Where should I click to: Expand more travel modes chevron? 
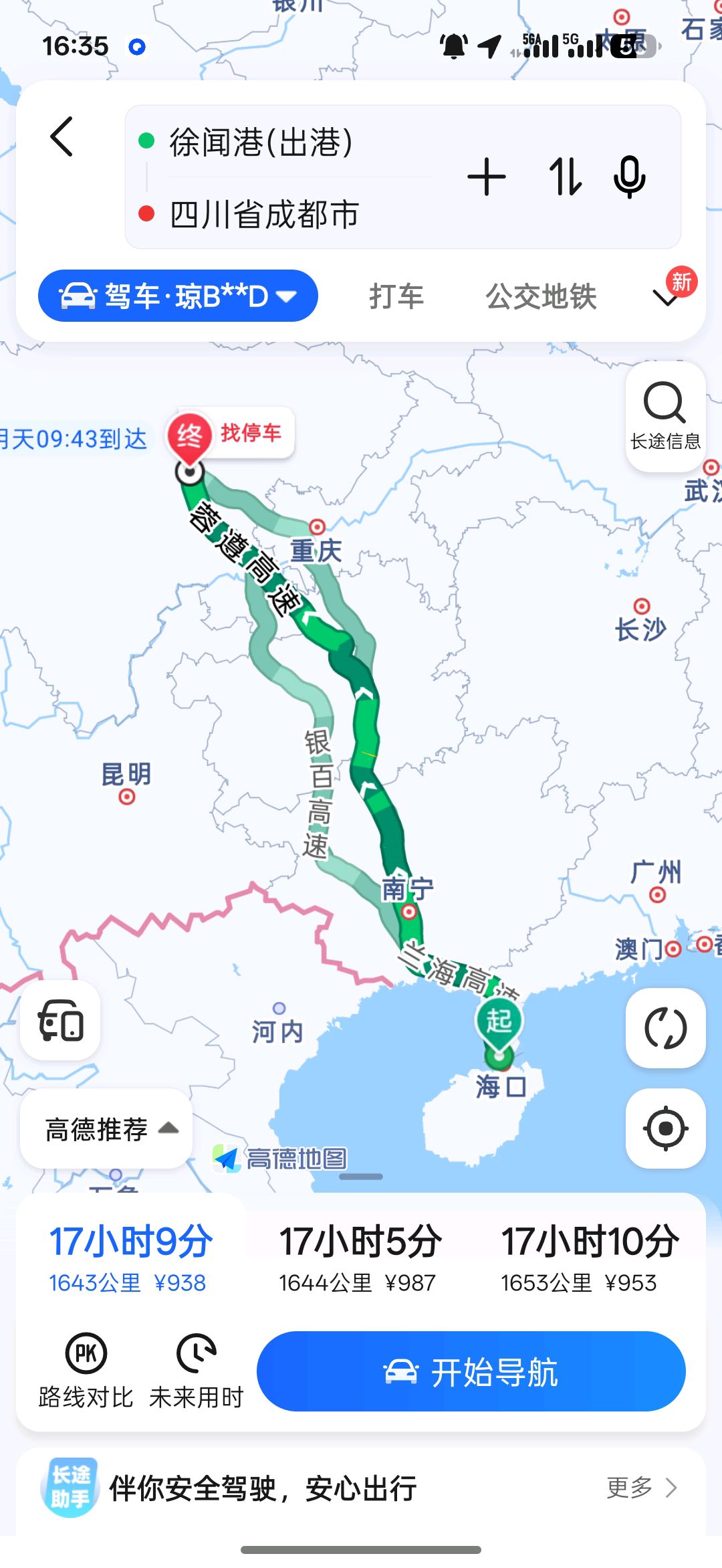[667, 297]
